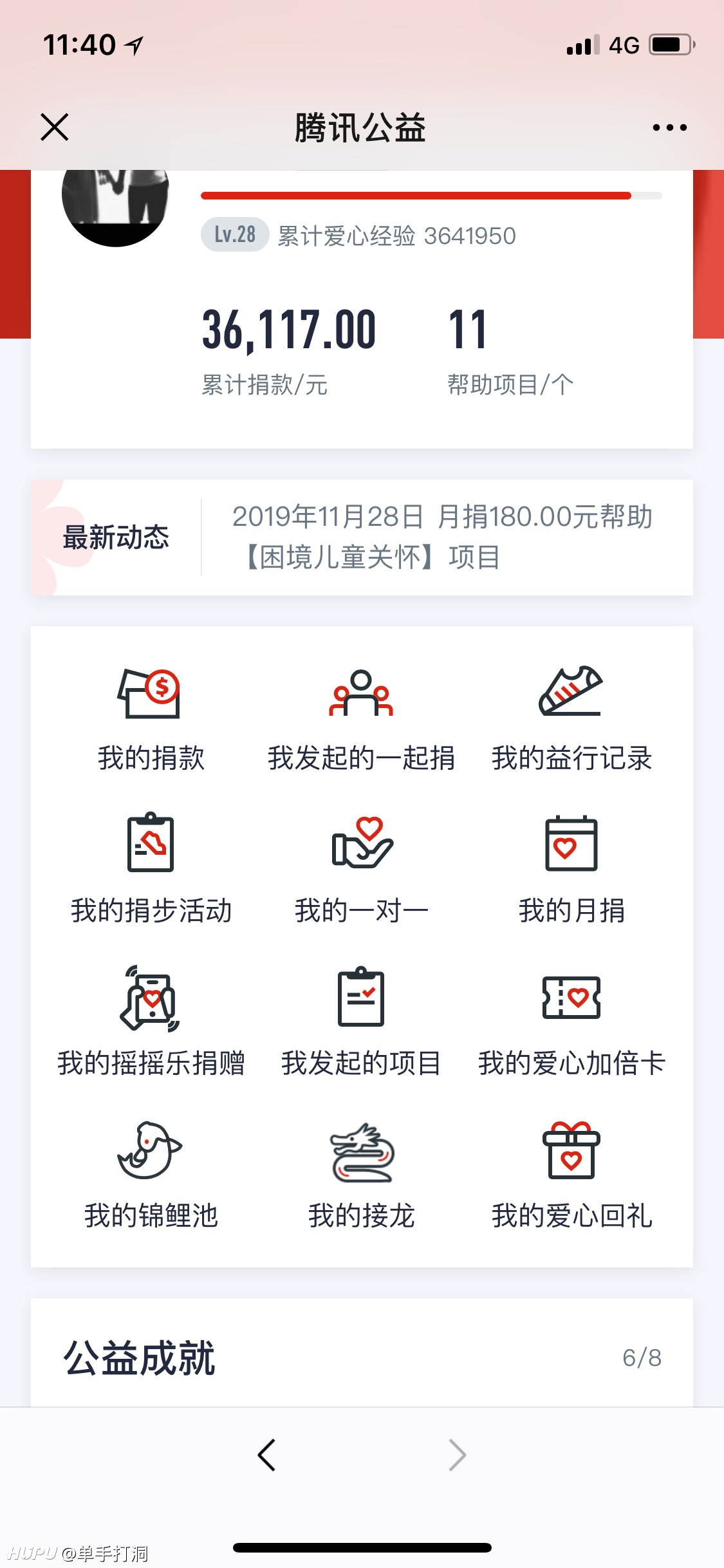This screenshot has width=724, height=1568.
Task: Open 我的捐款
Action: [151, 720]
